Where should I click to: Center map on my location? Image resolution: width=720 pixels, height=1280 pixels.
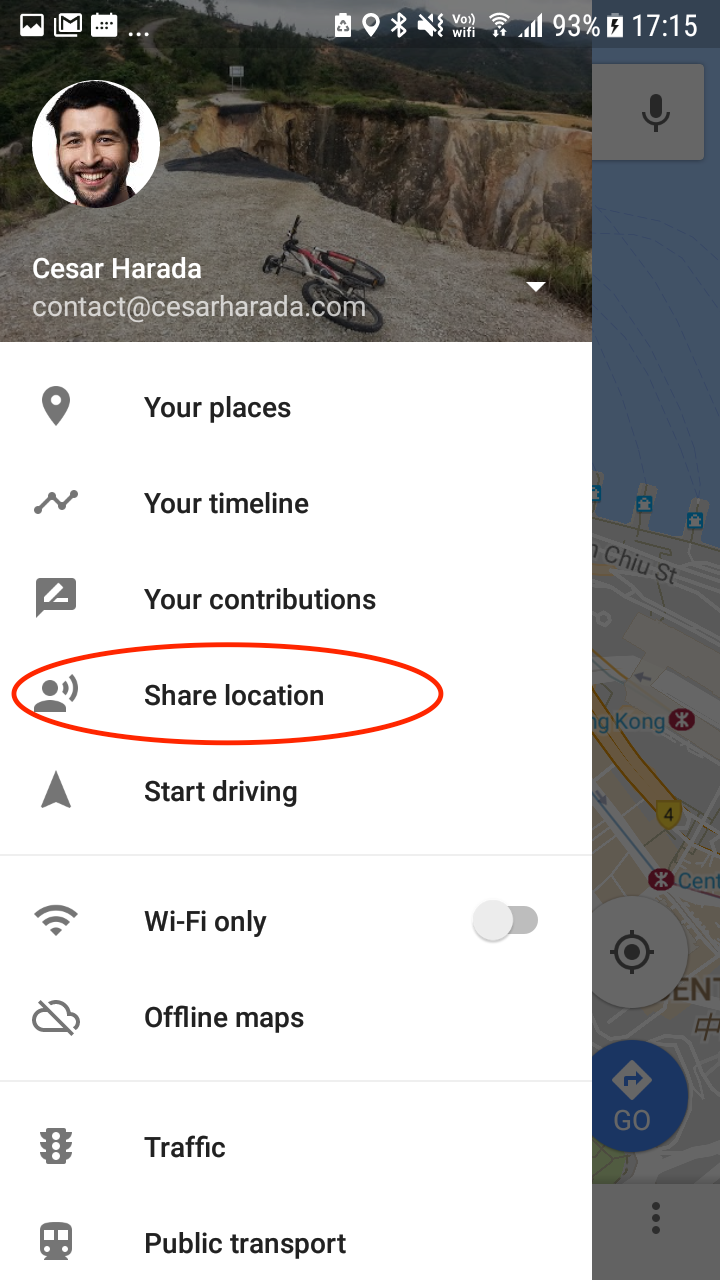[x=632, y=952]
